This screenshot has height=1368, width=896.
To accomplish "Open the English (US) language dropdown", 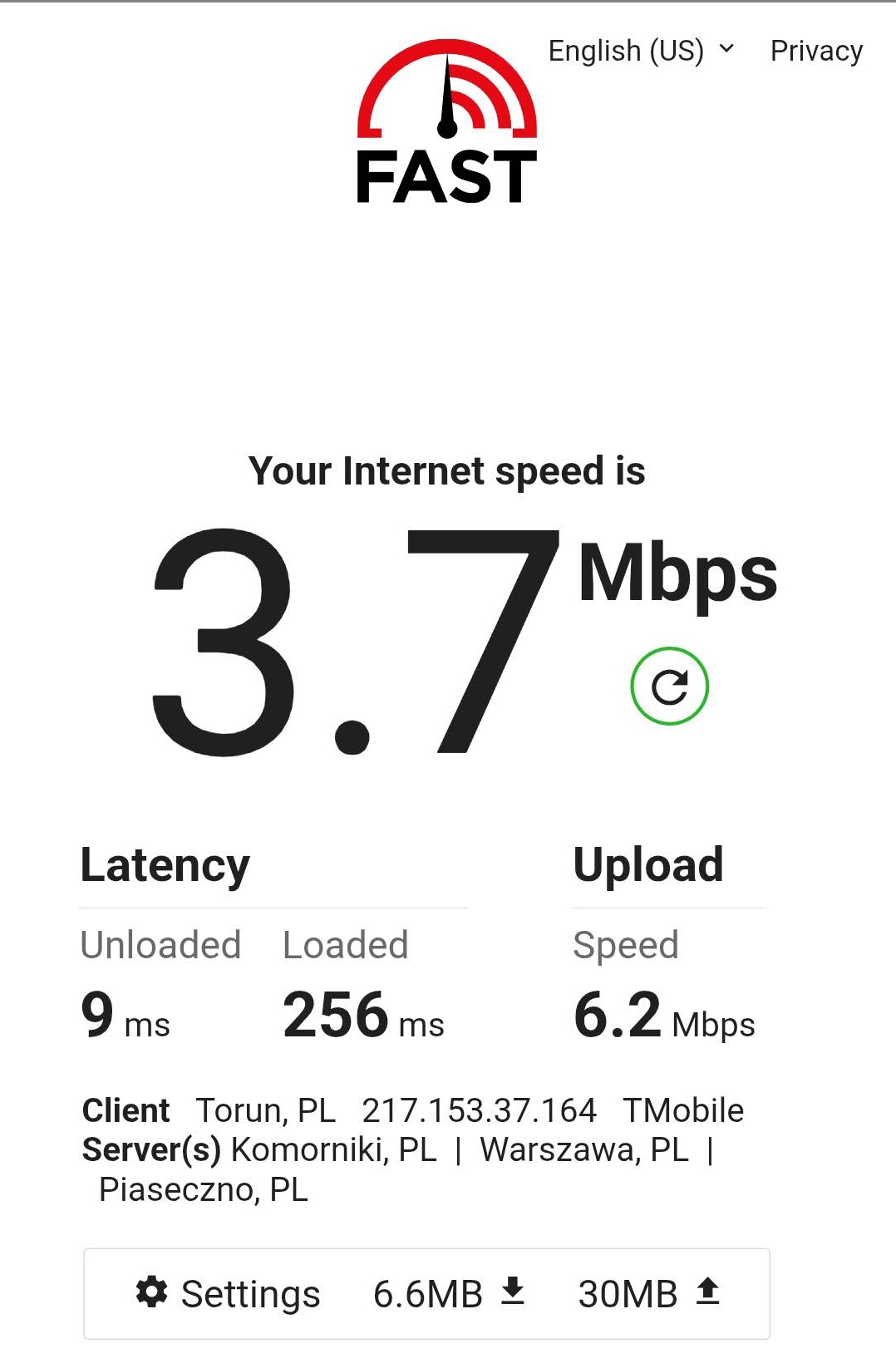I will [641, 51].
